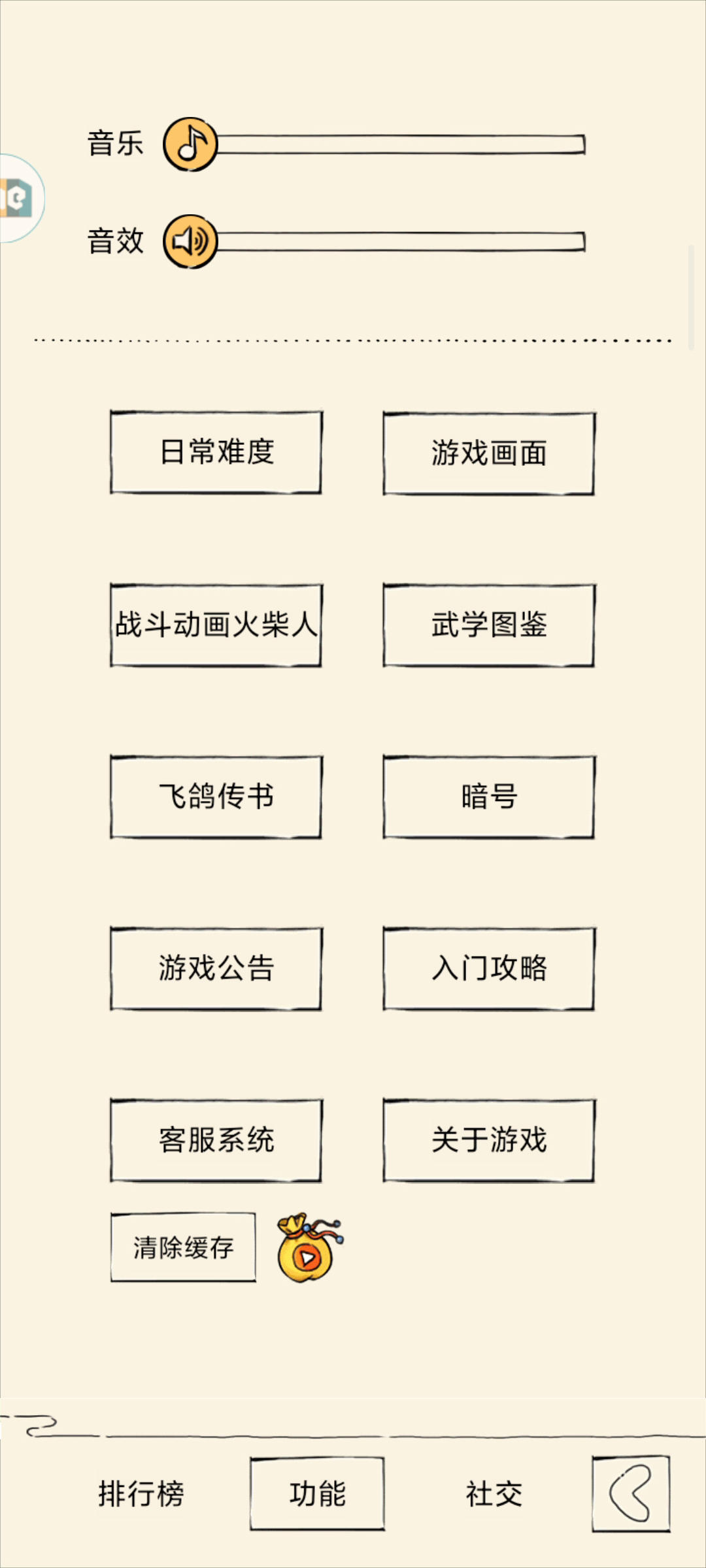Tap the back arrow button
Viewport: 706px width, 1568px height.
click(631, 1494)
